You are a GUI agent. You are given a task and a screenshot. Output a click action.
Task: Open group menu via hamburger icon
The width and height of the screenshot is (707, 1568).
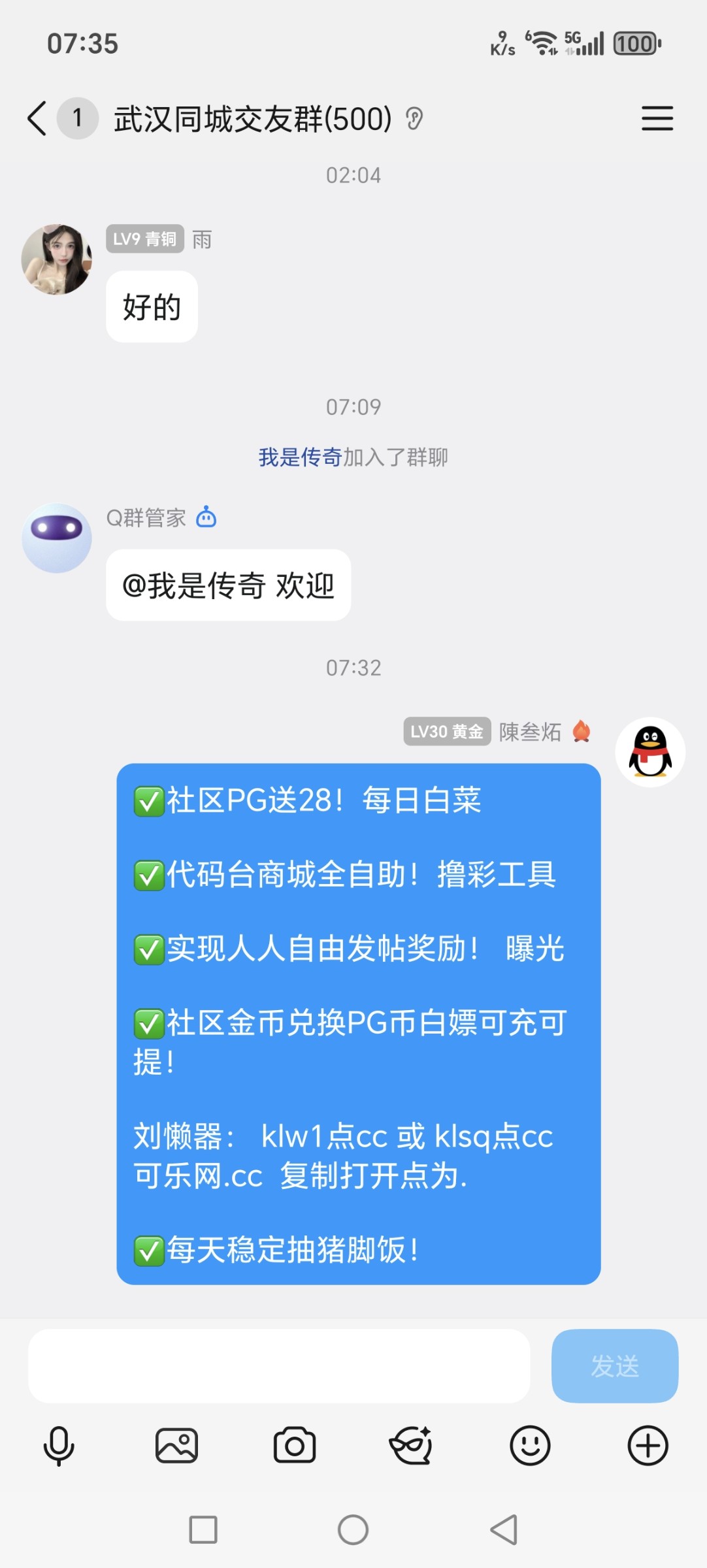coord(657,120)
